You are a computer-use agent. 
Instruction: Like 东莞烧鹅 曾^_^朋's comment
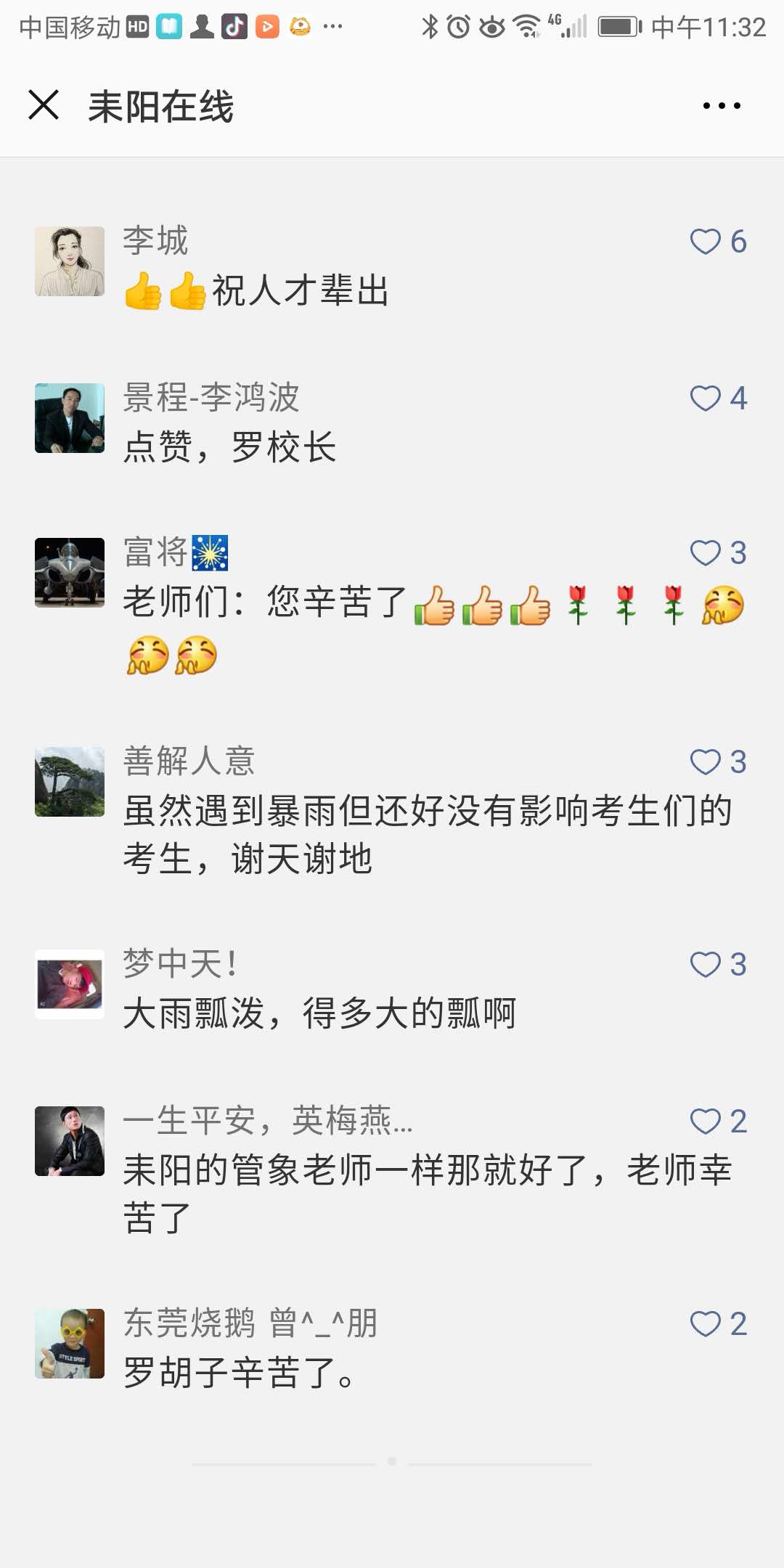coord(706,1324)
